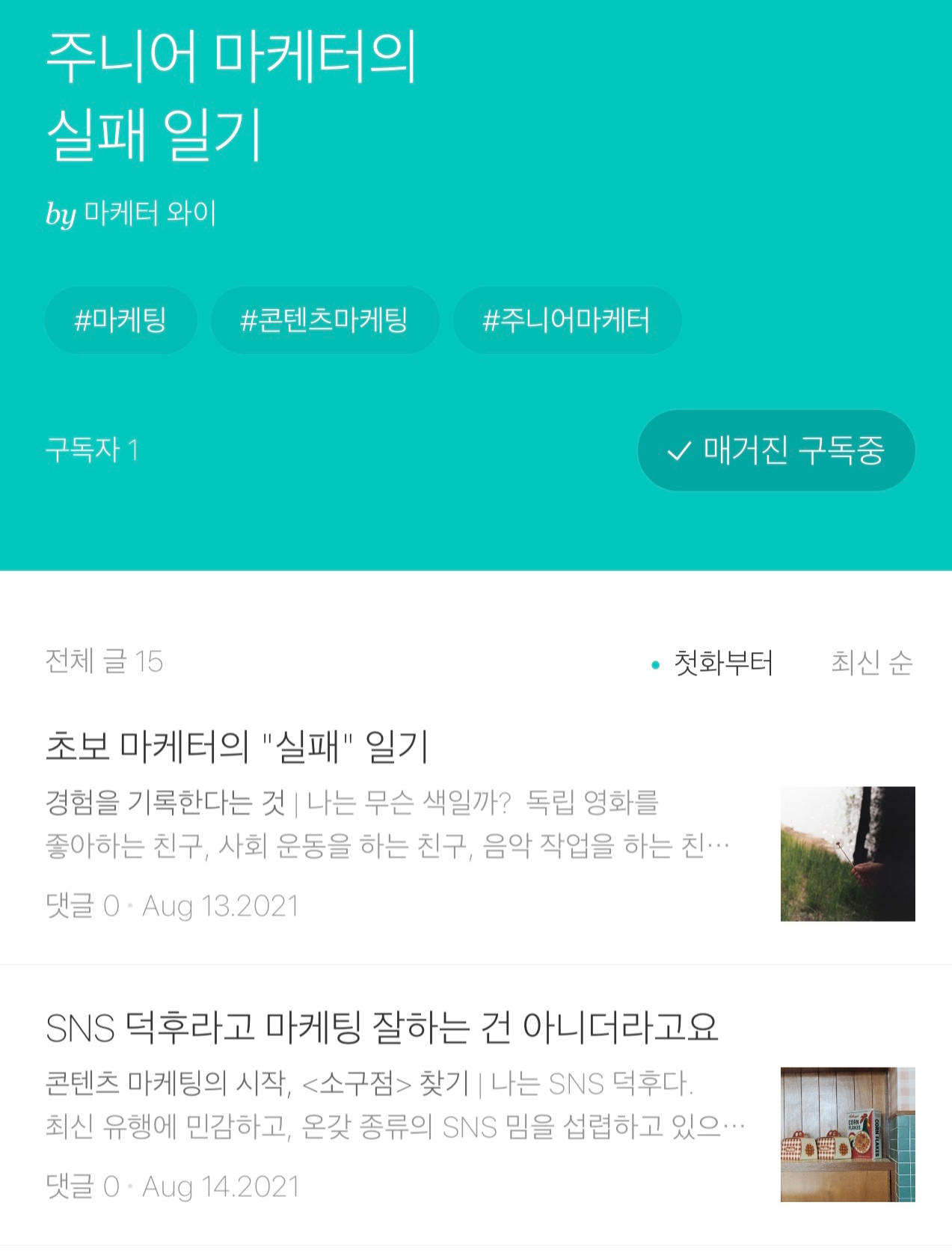Switch sorting to 최신 순
The width and height of the screenshot is (952, 1253).
(871, 663)
